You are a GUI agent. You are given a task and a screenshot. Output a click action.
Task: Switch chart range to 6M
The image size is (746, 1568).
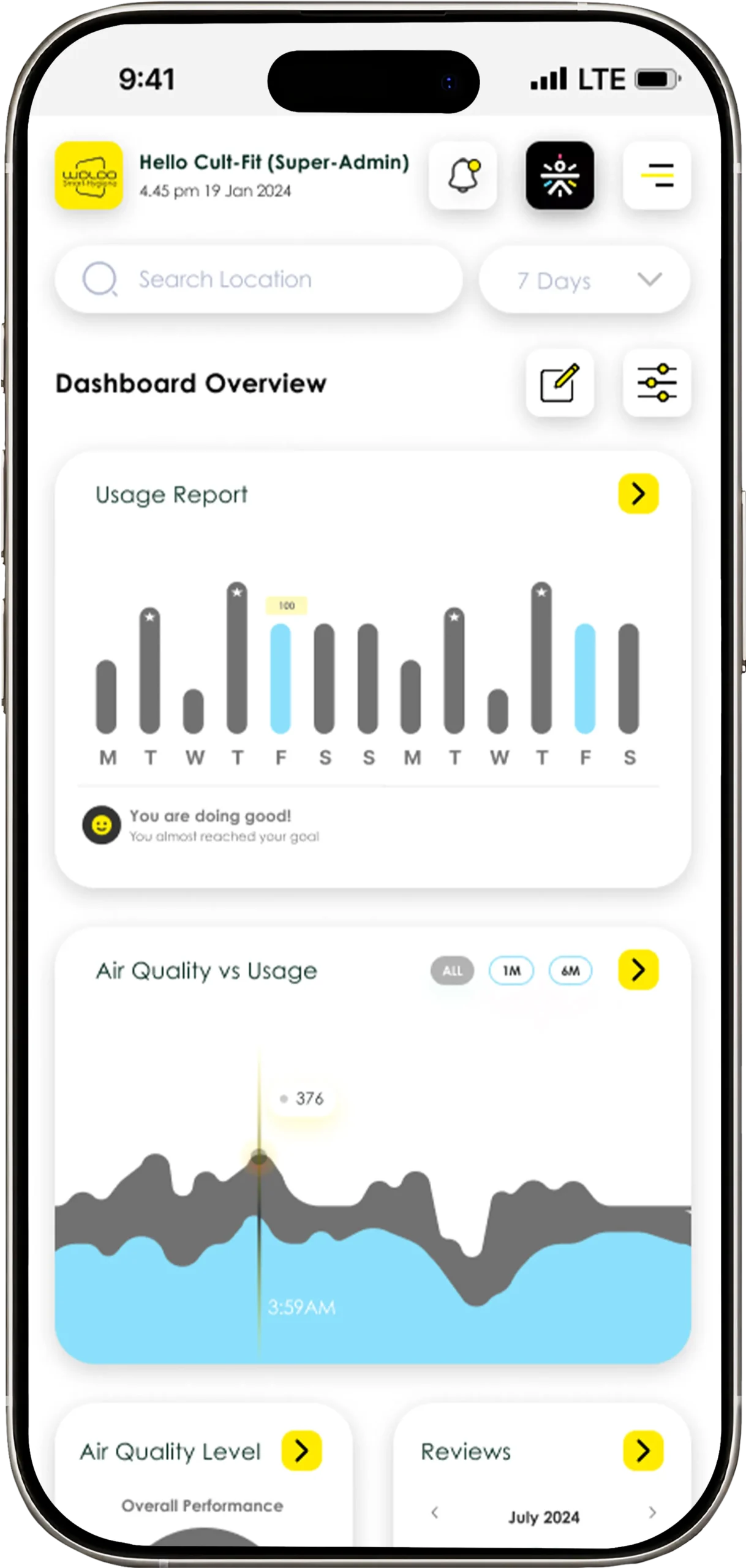[570, 971]
